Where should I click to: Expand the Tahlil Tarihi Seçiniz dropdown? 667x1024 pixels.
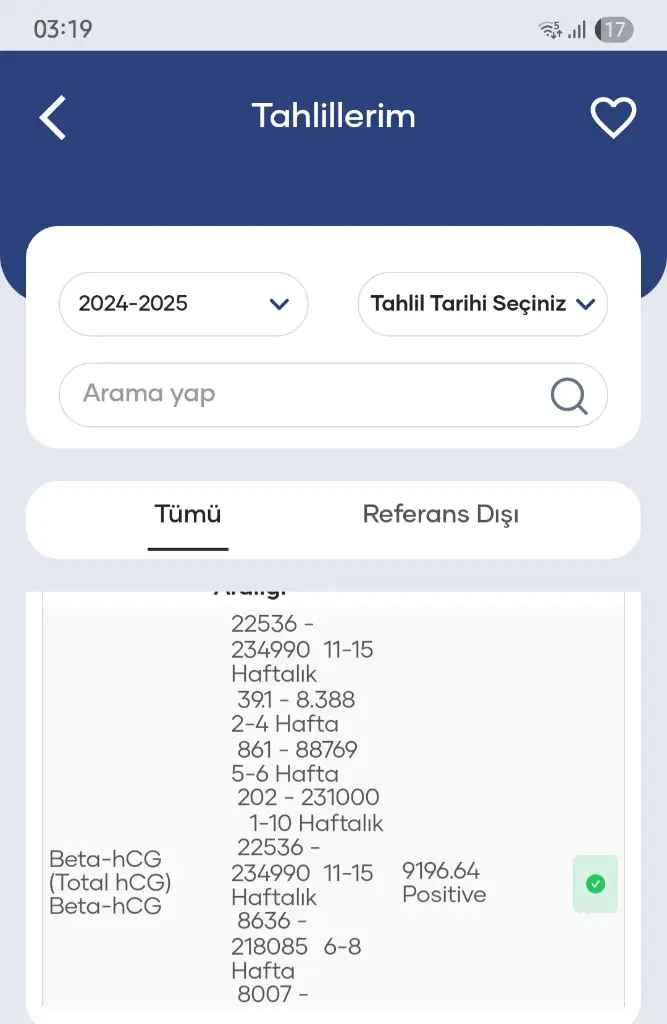pos(482,304)
